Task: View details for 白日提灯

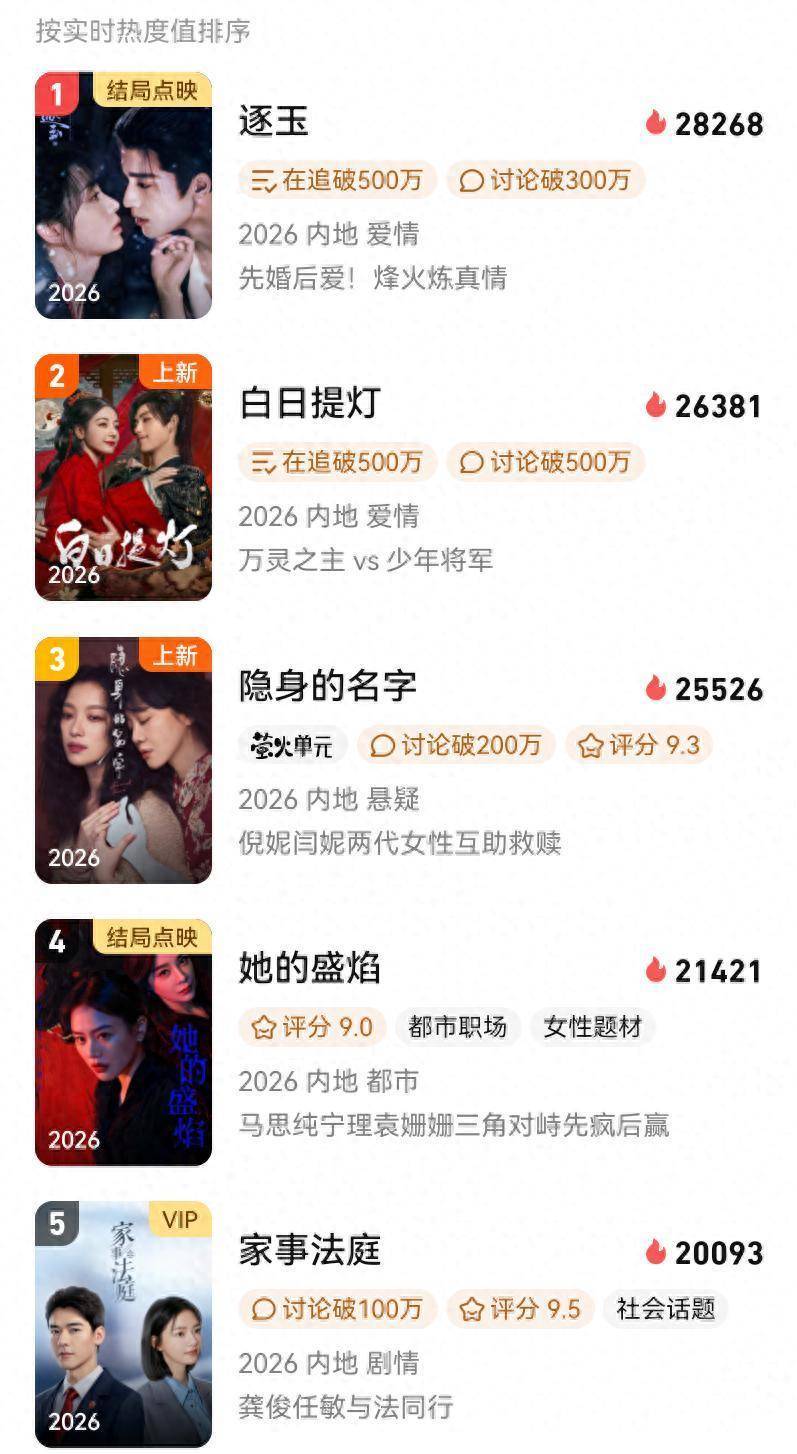Action: (309, 404)
